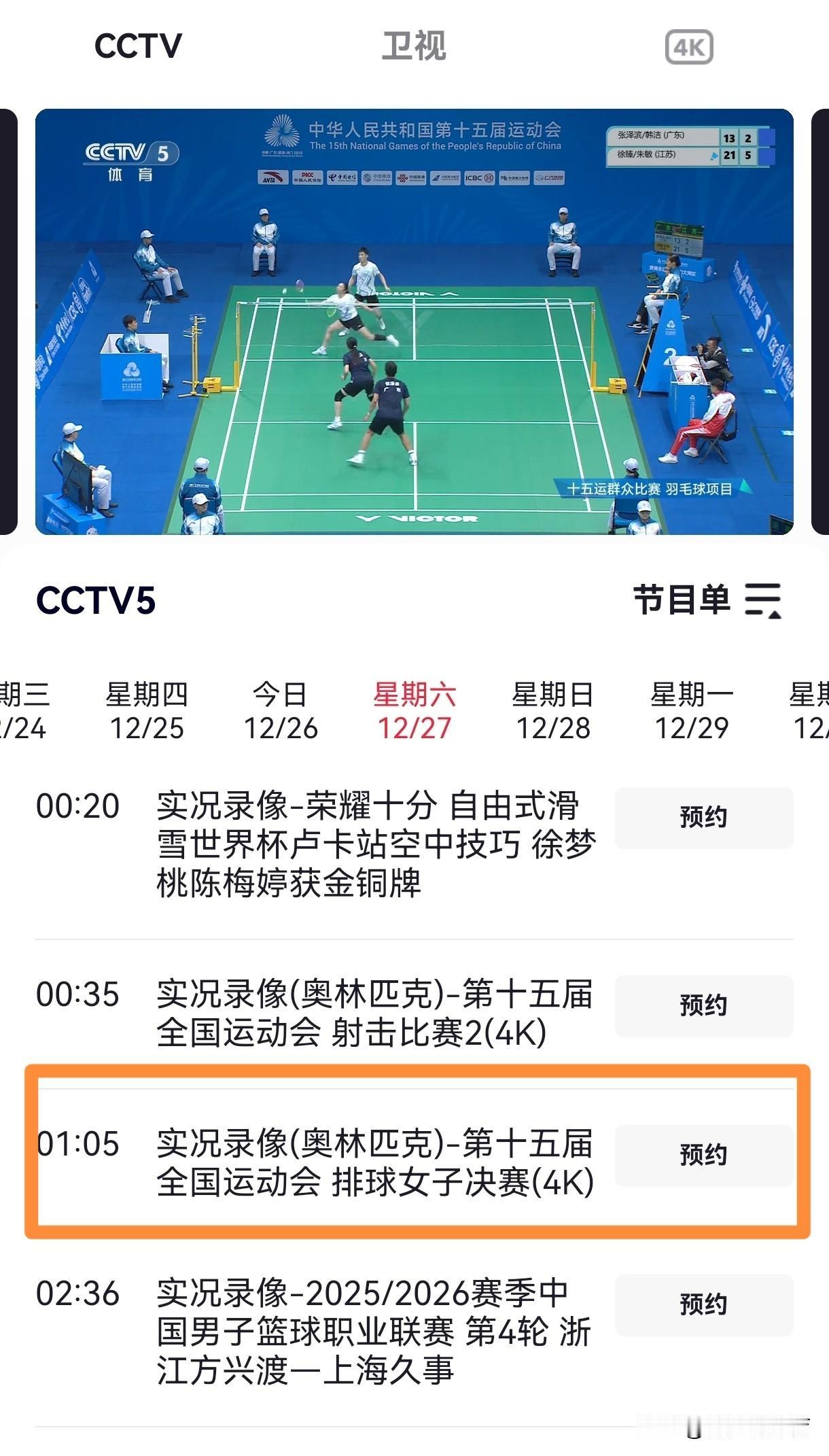Switch to 今日 12/26 program schedule

pyautogui.click(x=281, y=710)
